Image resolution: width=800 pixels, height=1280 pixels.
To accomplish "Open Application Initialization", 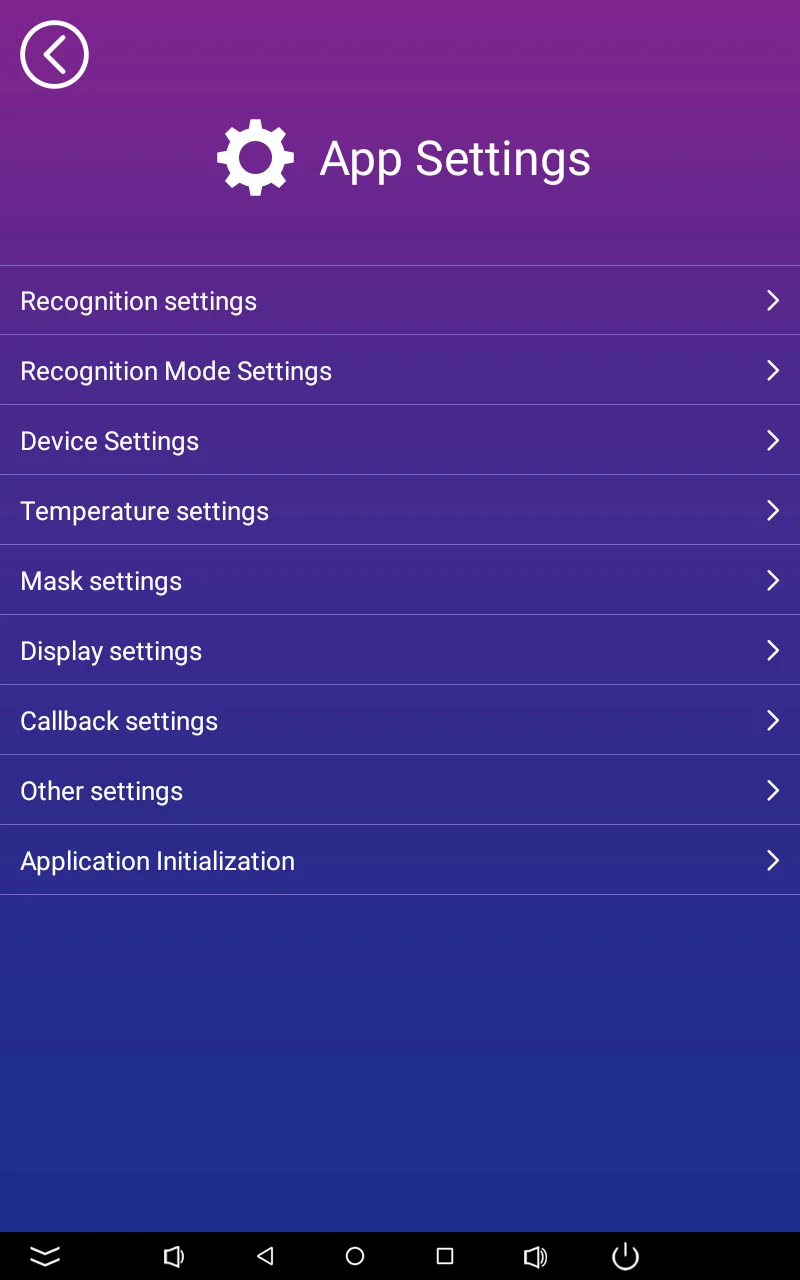I will (x=400, y=861).
